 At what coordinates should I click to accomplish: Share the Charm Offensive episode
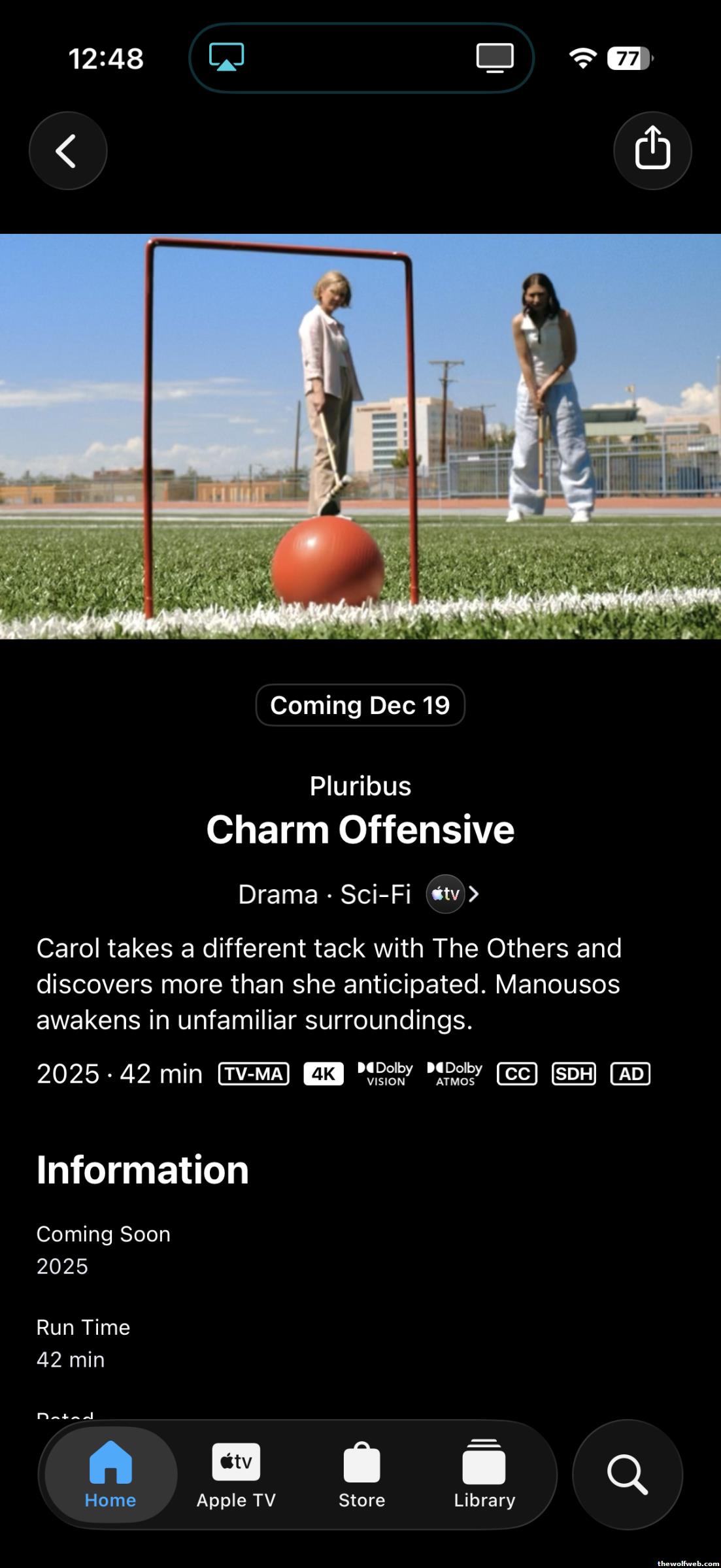pyautogui.click(x=652, y=151)
